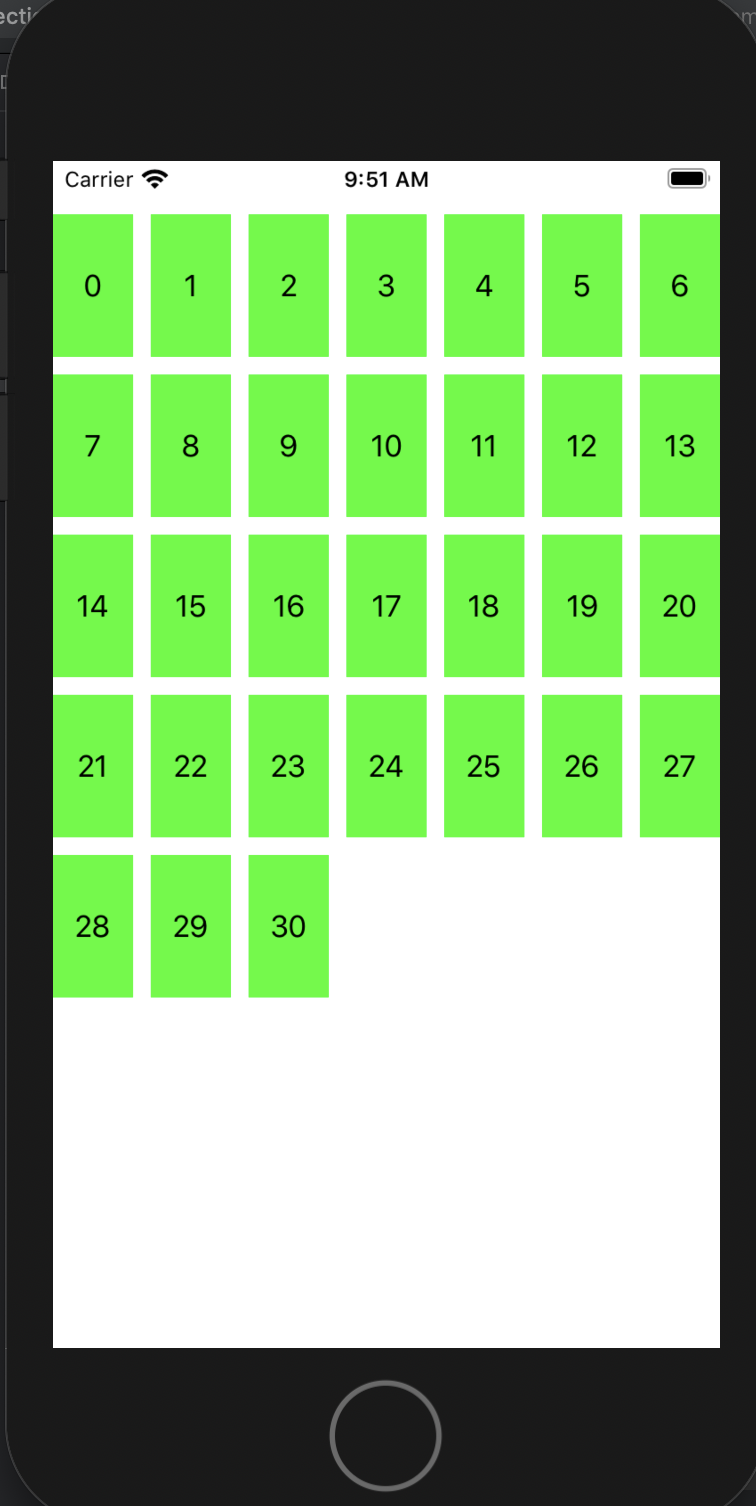Tap cell 5 in the top row

[582, 285]
